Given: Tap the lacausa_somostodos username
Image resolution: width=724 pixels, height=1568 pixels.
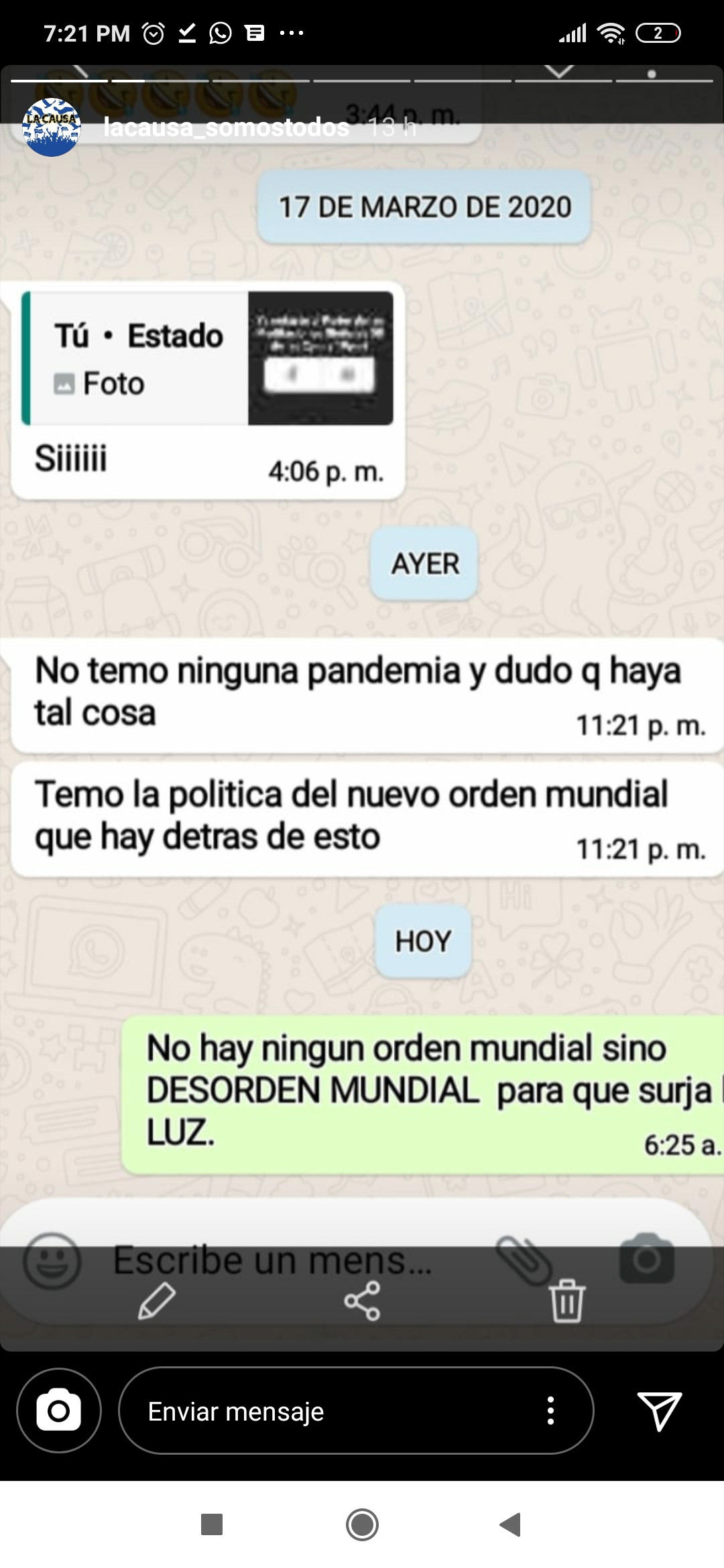Looking at the screenshot, I should pos(226,127).
